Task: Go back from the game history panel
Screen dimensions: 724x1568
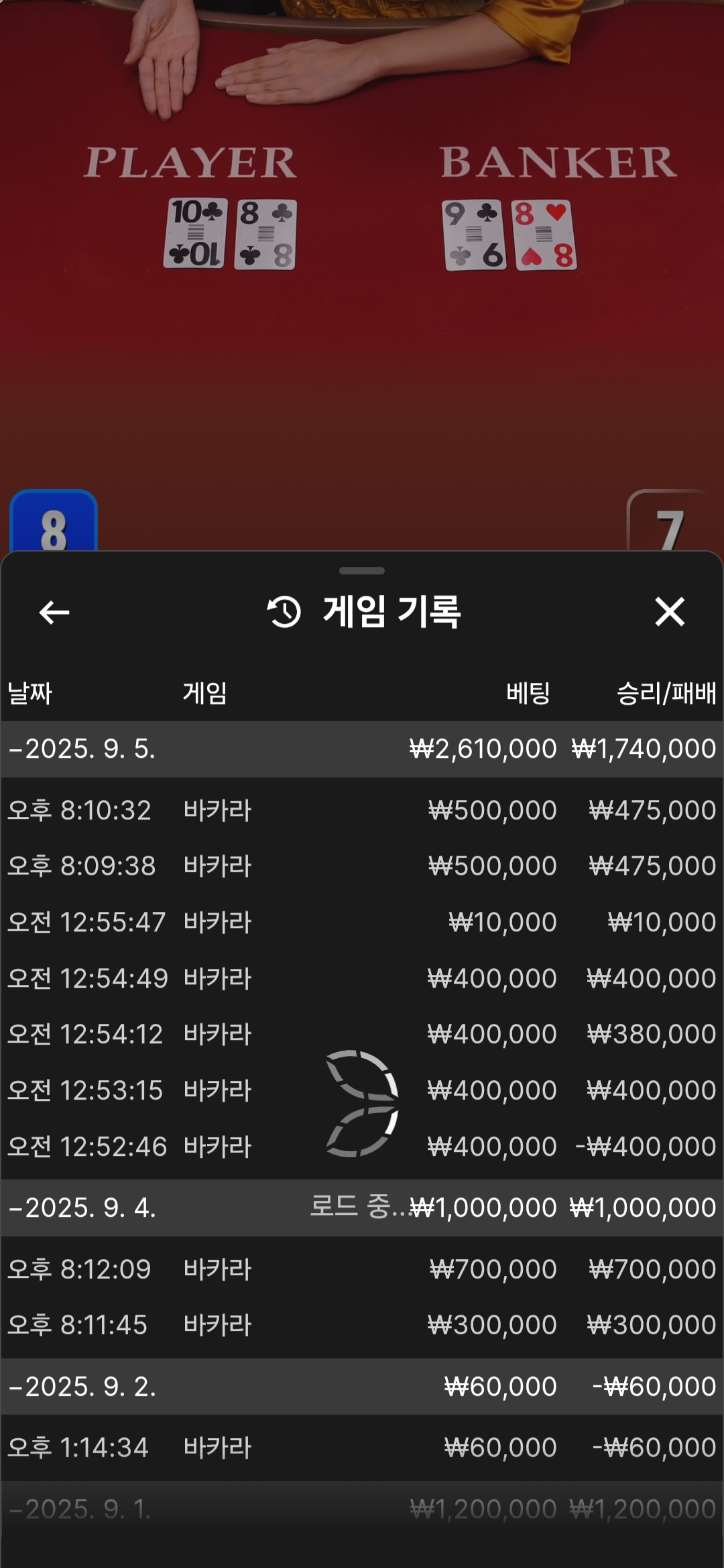Action: [54, 612]
